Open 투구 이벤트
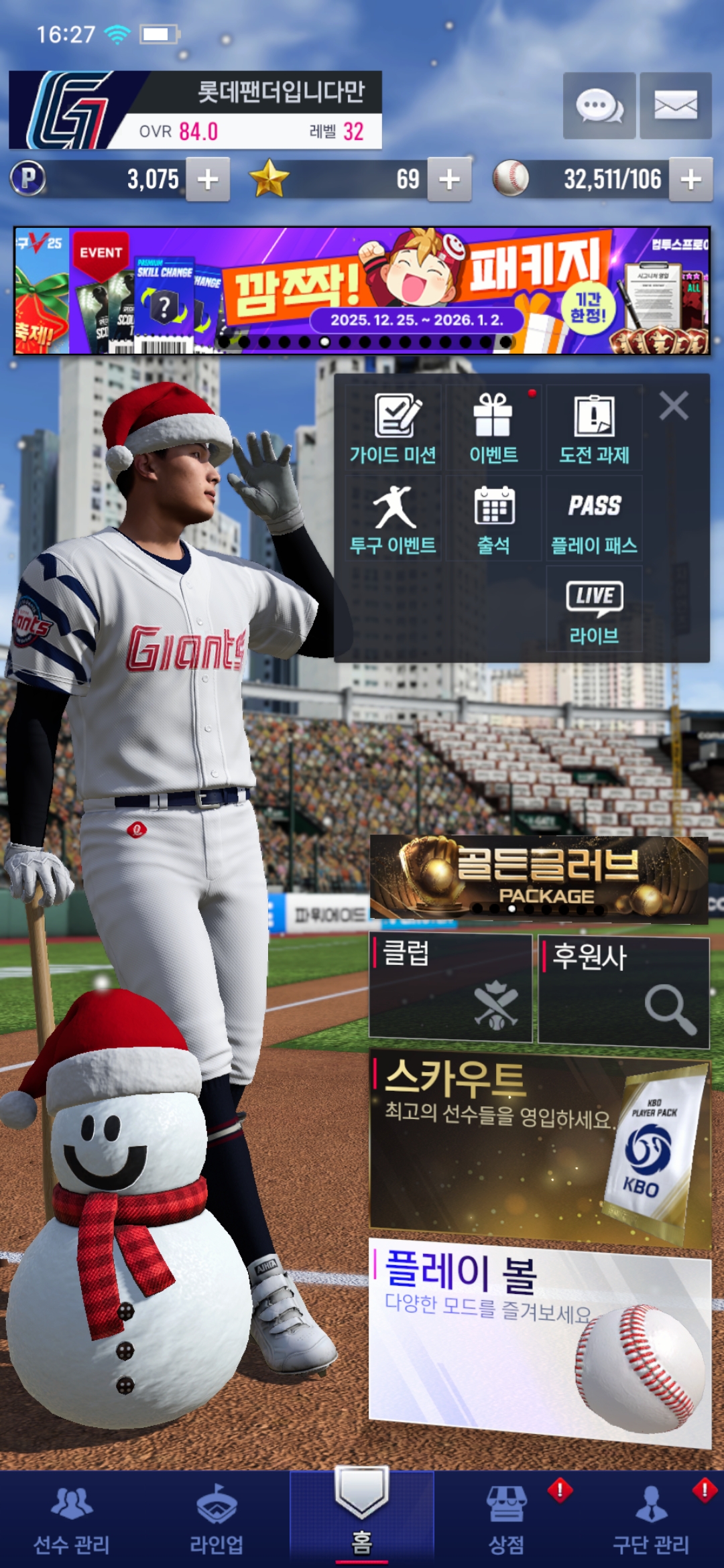 [x=394, y=519]
